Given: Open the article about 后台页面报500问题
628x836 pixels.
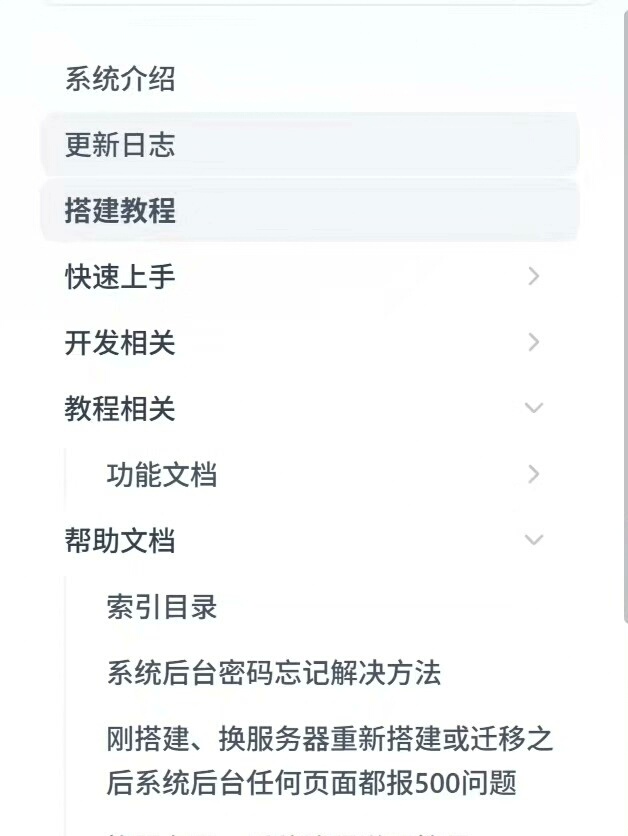Looking at the screenshot, I should point(329,760).
